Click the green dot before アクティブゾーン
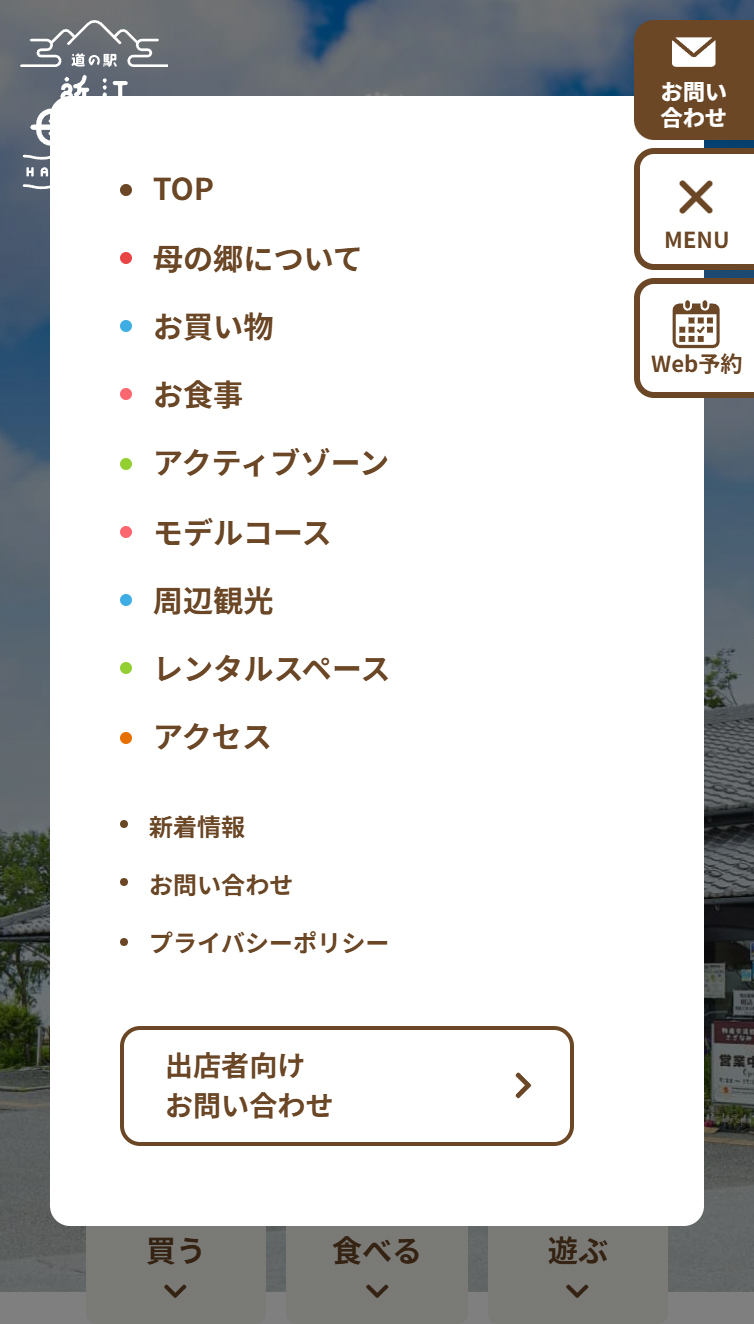 pos(126,461)
